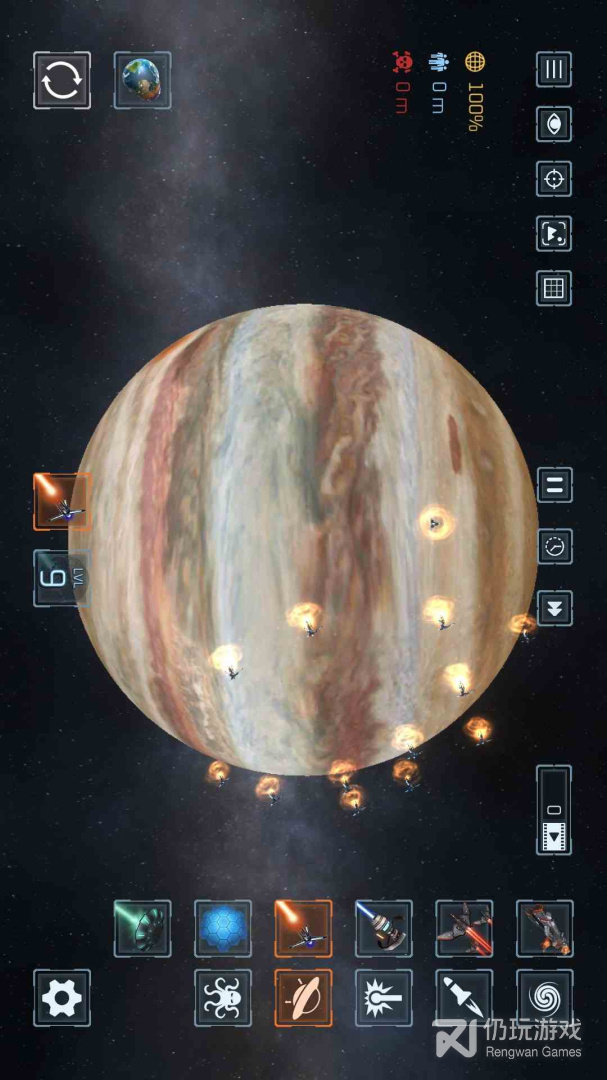Select the blue laser cannon weapon

pyautogui.click(x=384, y=928)
